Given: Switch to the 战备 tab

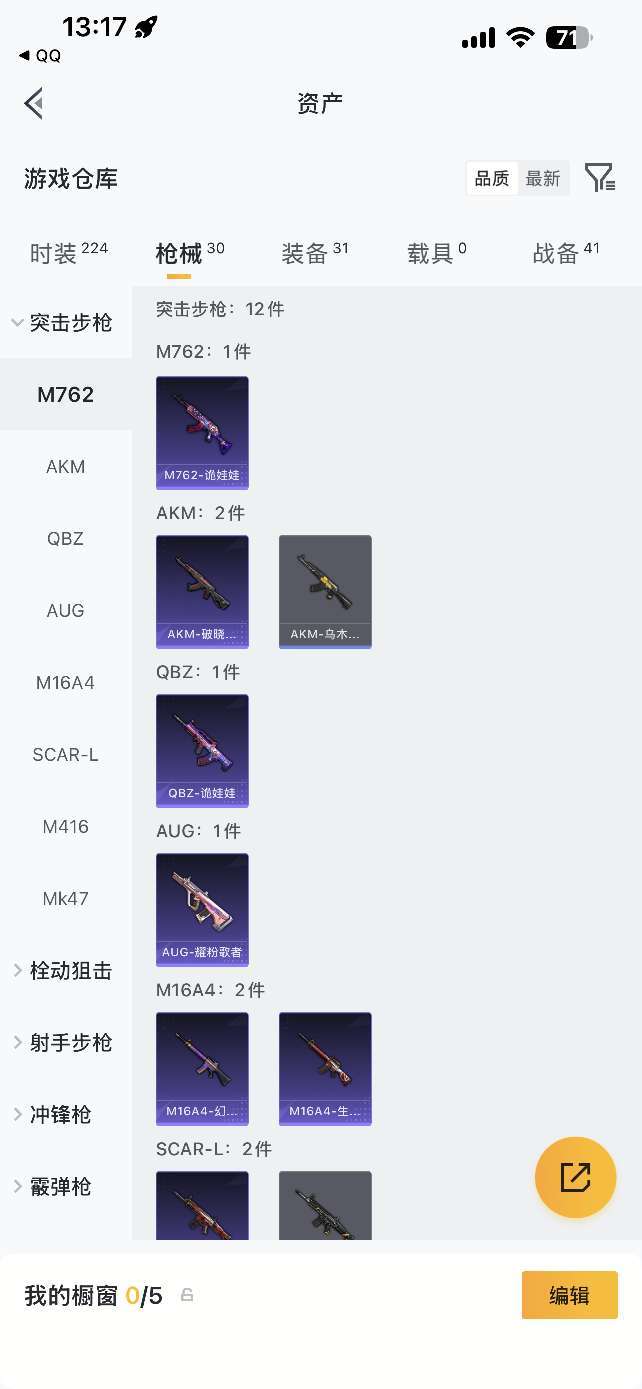Looking at the screenshot, I should point(565,253).
